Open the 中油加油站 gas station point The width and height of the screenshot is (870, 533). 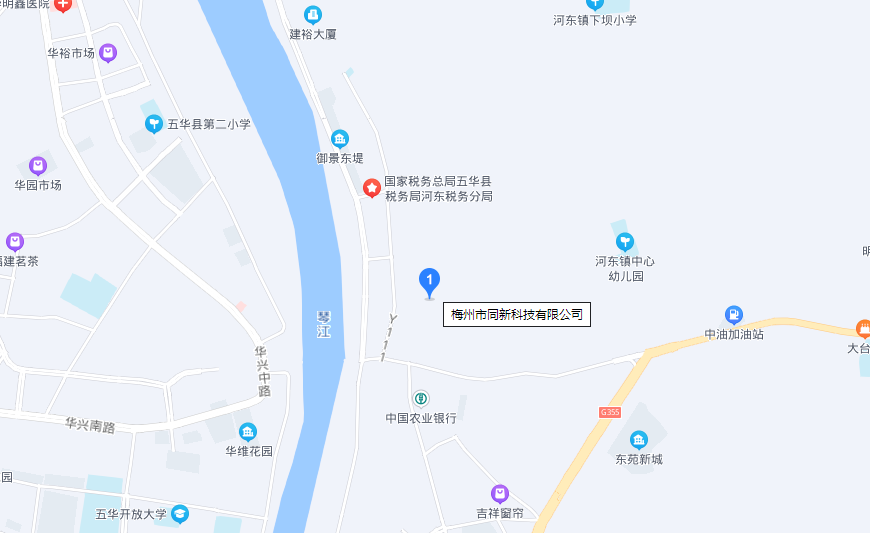[734, 314]
